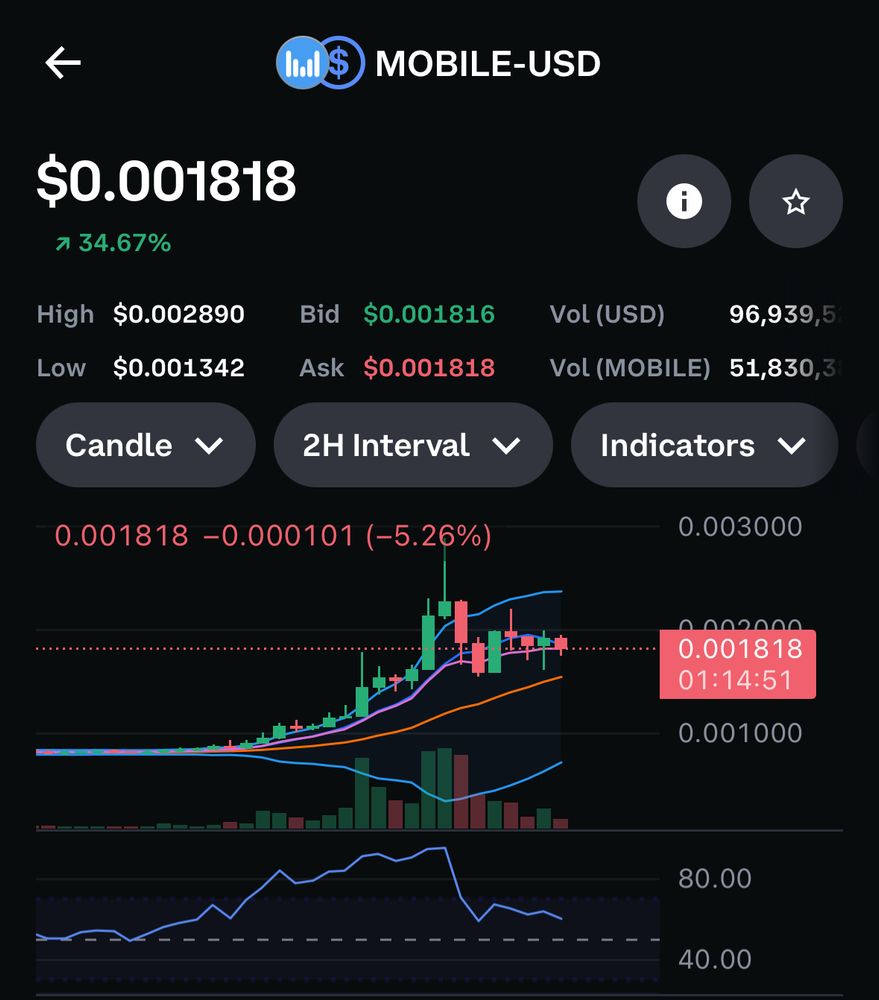Open the MOBILE-USD info button

coord(684,202)
